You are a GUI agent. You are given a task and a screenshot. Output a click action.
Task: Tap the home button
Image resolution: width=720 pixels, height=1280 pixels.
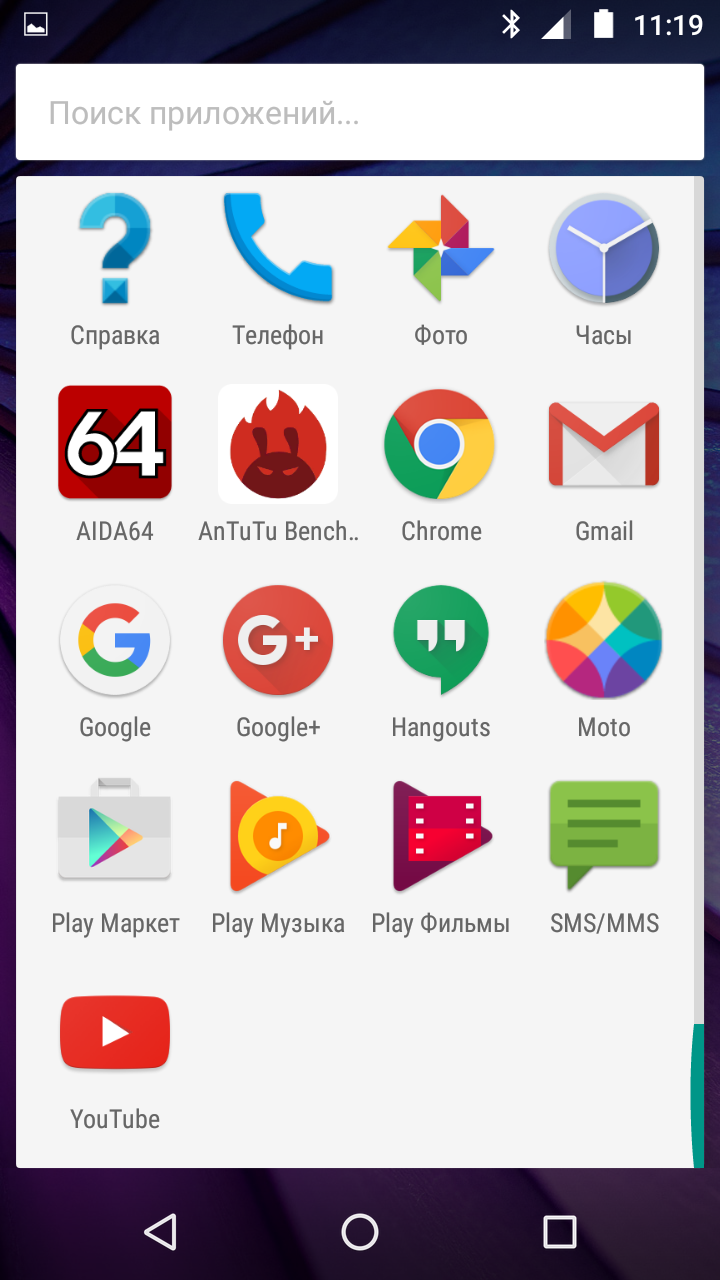click(x=360, y=1232)
